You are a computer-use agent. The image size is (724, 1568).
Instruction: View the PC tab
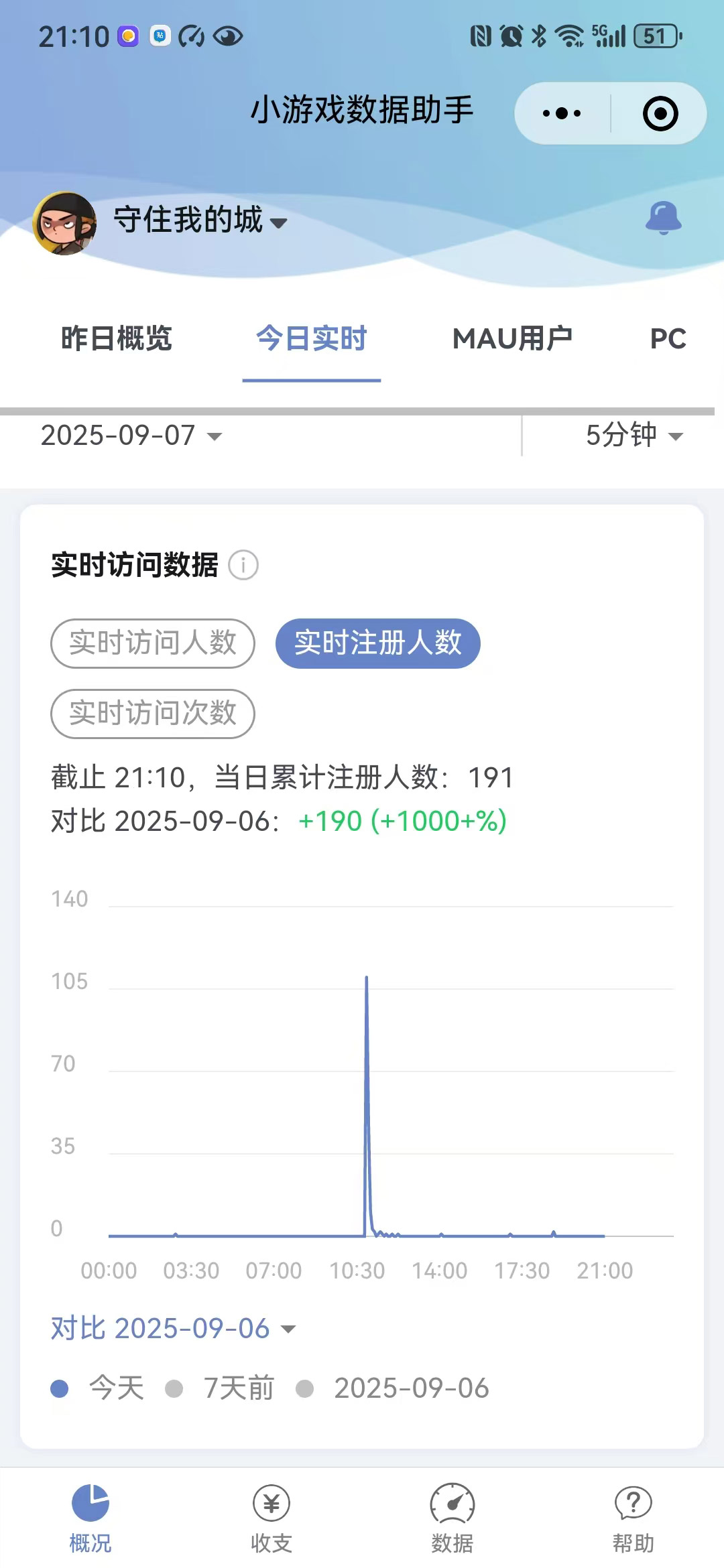pos(668,338)
